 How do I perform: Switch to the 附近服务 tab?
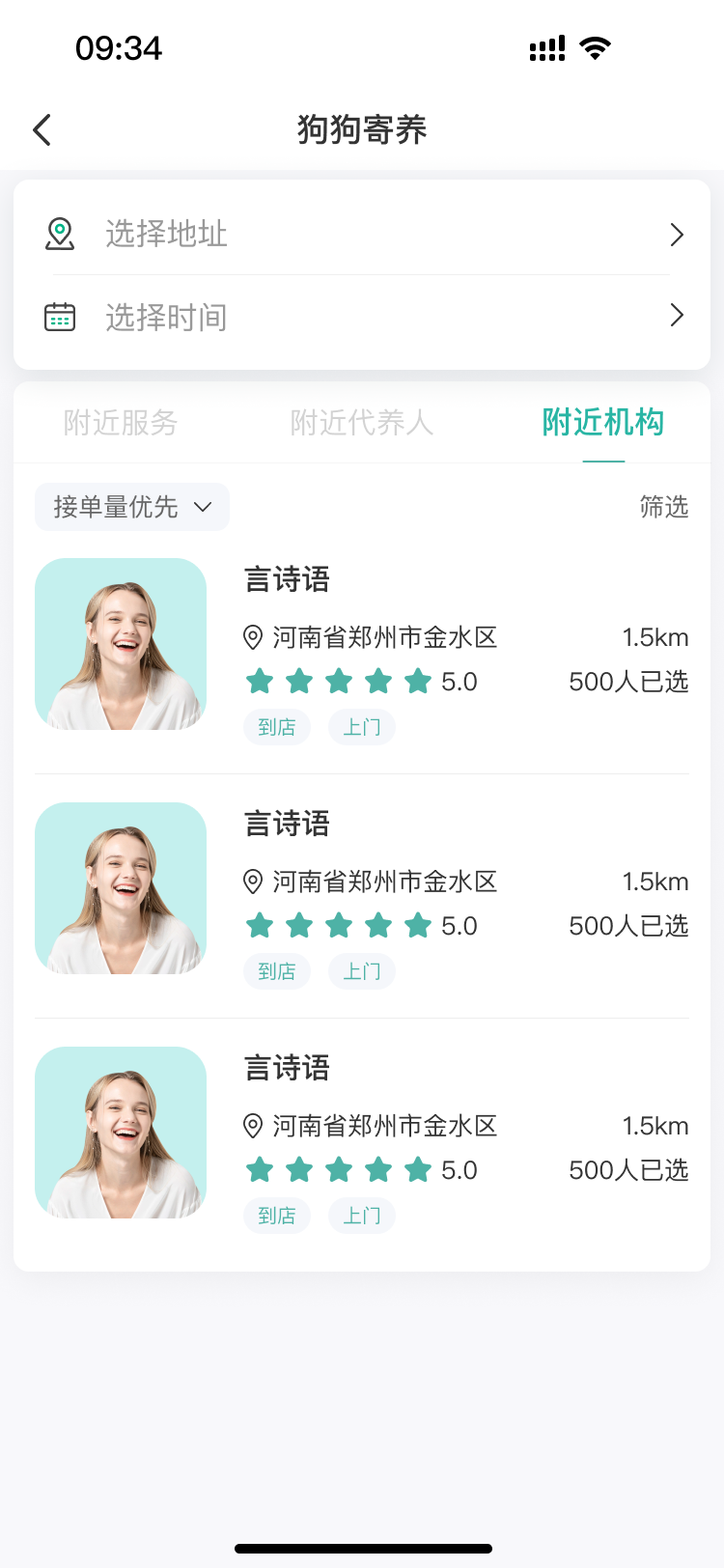pyautogui.click(x=121, y=422)
